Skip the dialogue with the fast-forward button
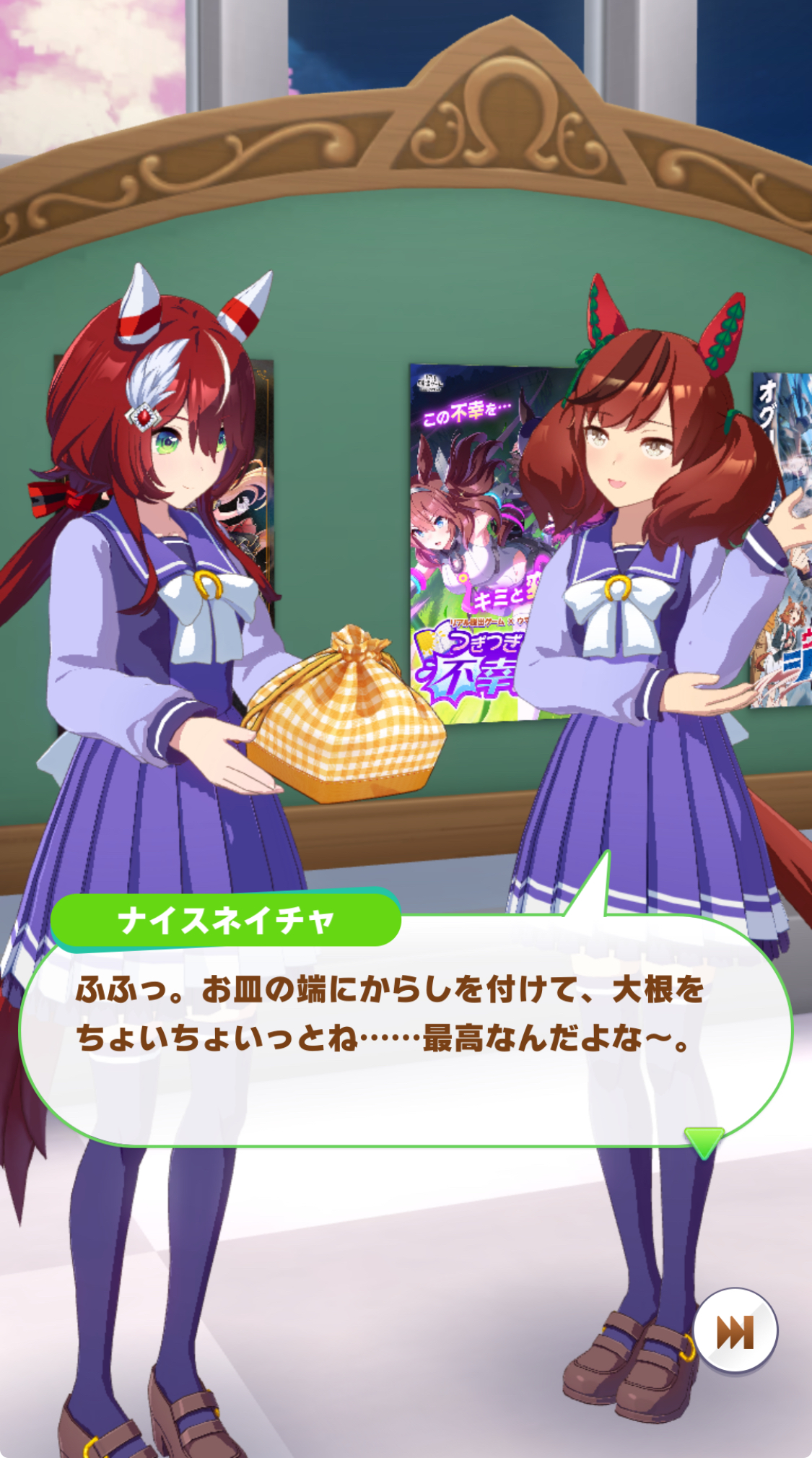The image size is (812, 1458). [x=735, y=1330]
